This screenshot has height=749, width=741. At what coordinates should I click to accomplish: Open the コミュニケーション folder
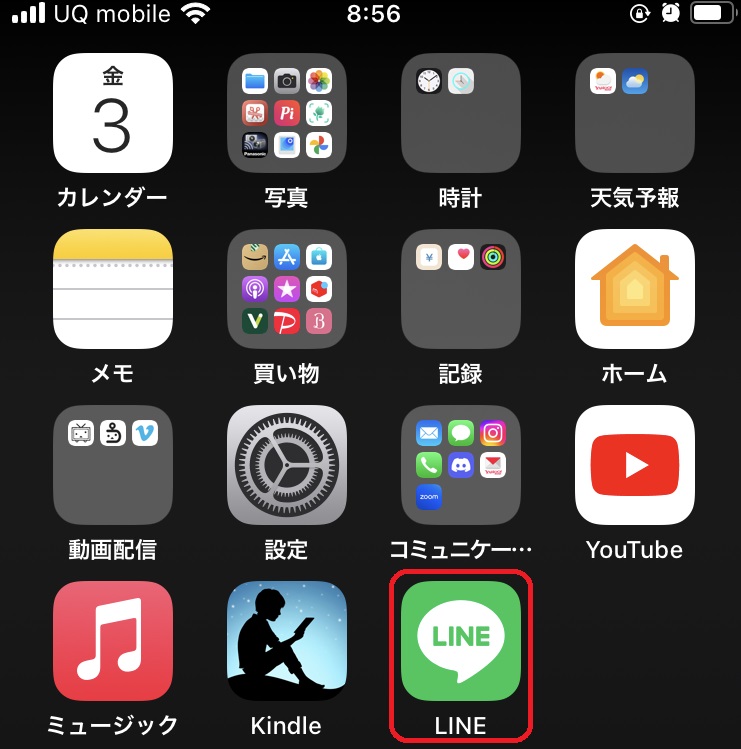(461, 465)
